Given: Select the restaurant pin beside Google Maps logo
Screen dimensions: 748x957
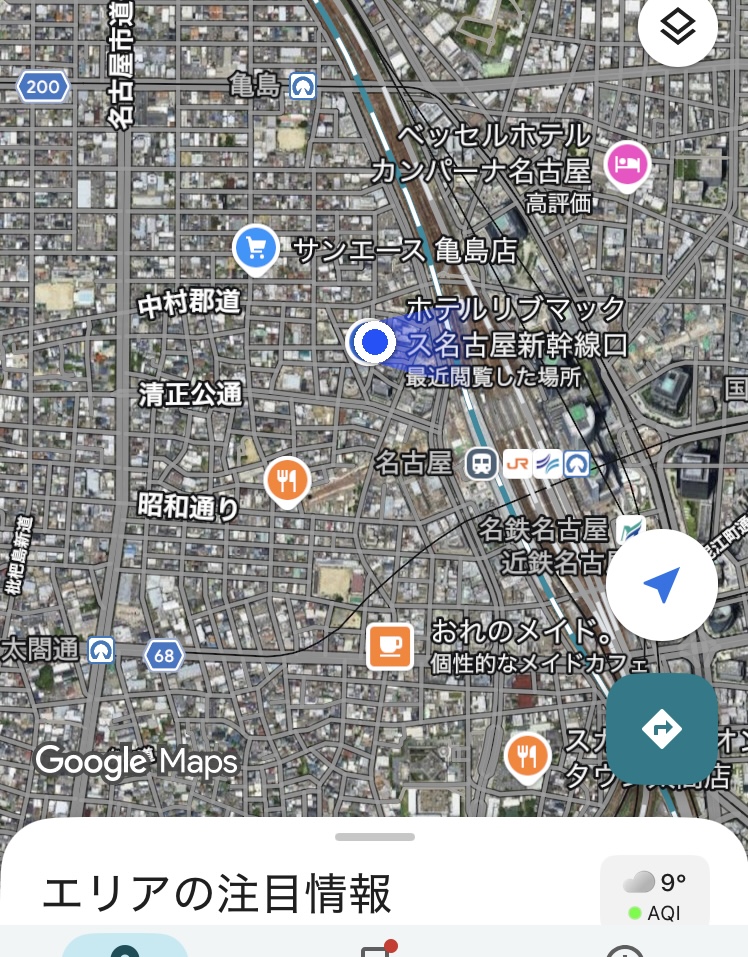Looking at the screenshot, I should click(526, 755).
